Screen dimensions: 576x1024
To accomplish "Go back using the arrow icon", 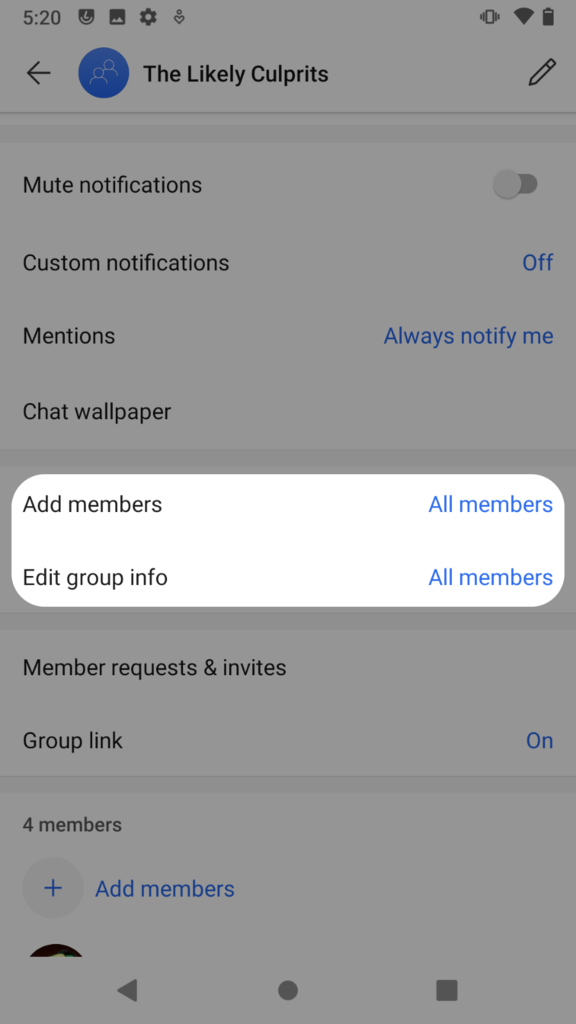I will click(39, 73).
